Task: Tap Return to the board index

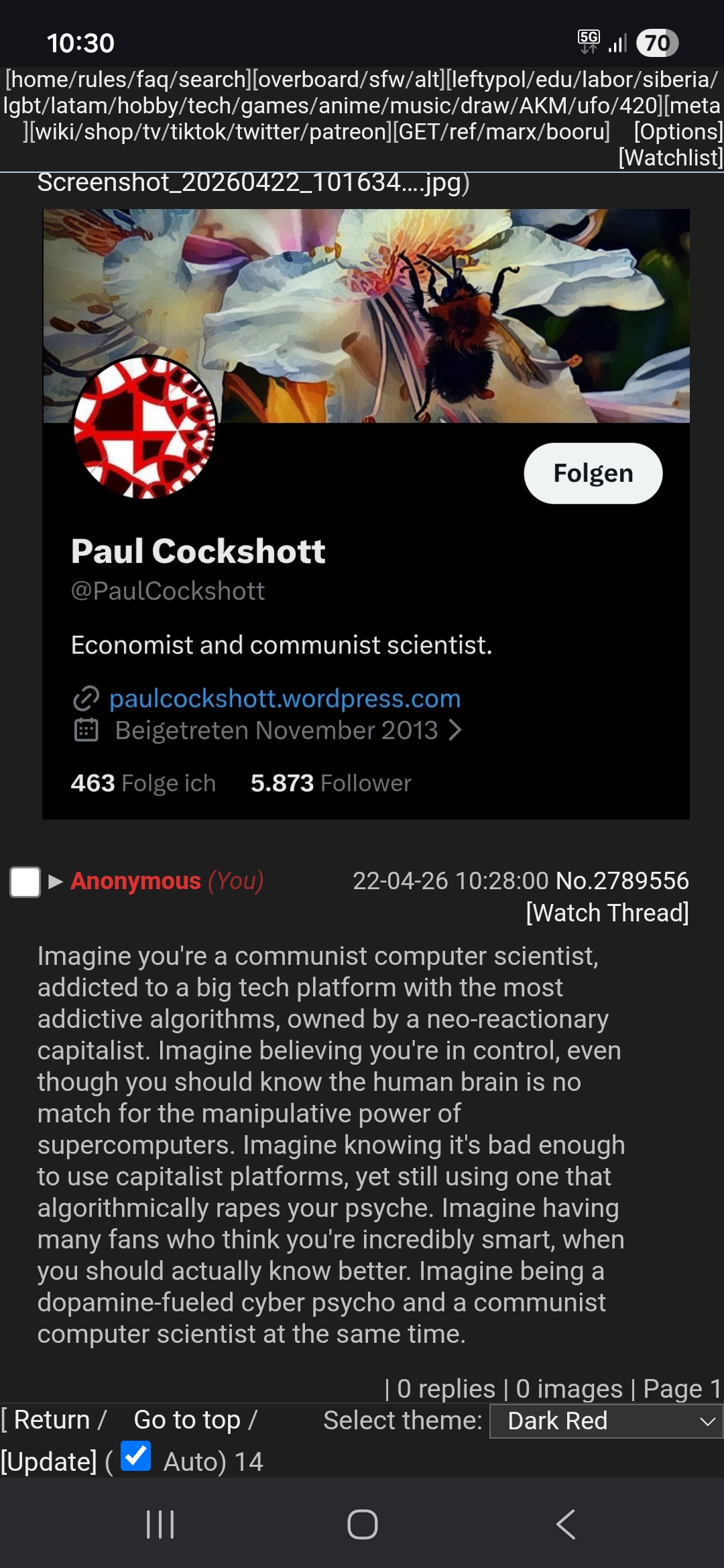Action: tap(52, 1419)
